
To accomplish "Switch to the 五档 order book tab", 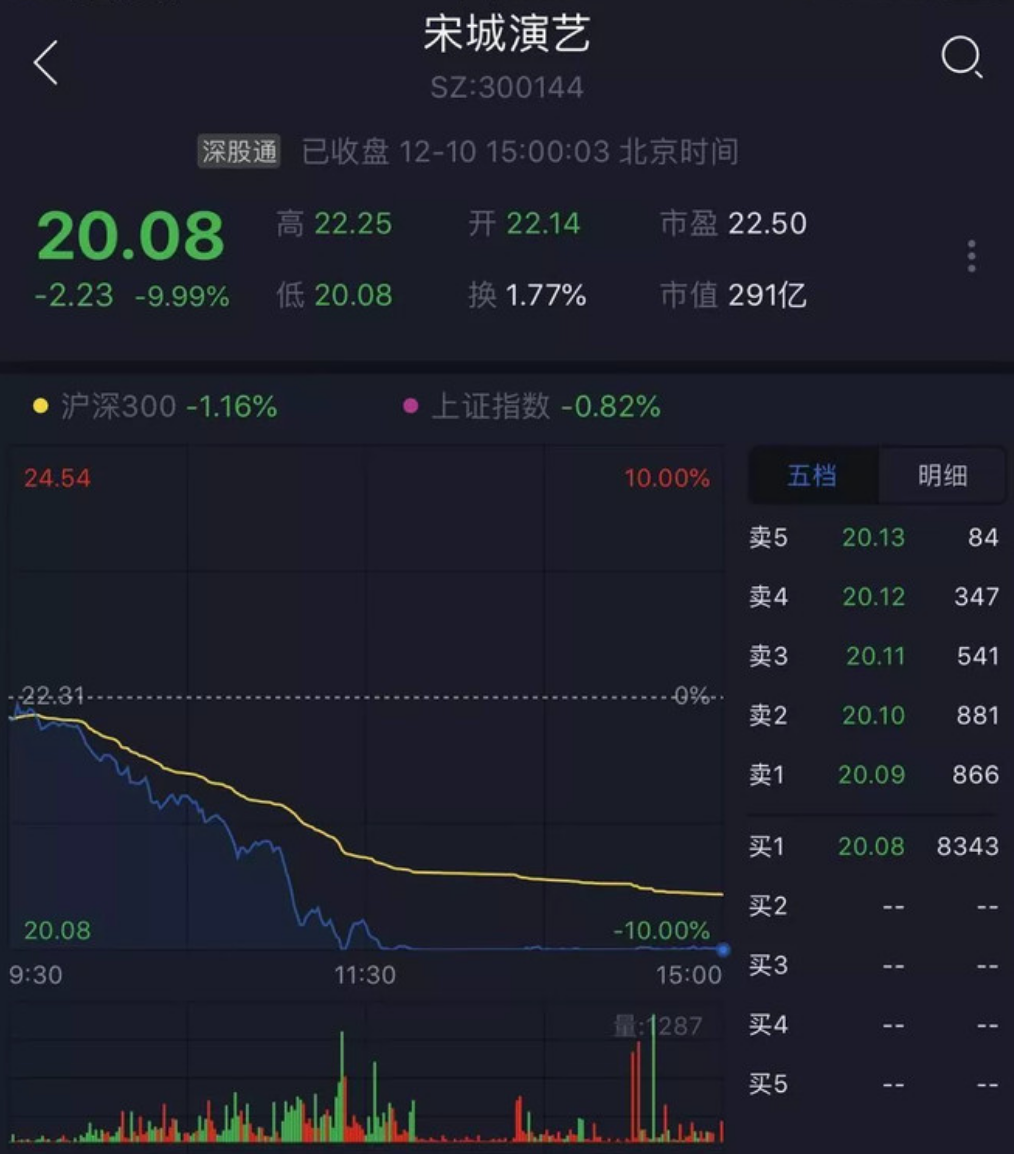I will point(812,476).
